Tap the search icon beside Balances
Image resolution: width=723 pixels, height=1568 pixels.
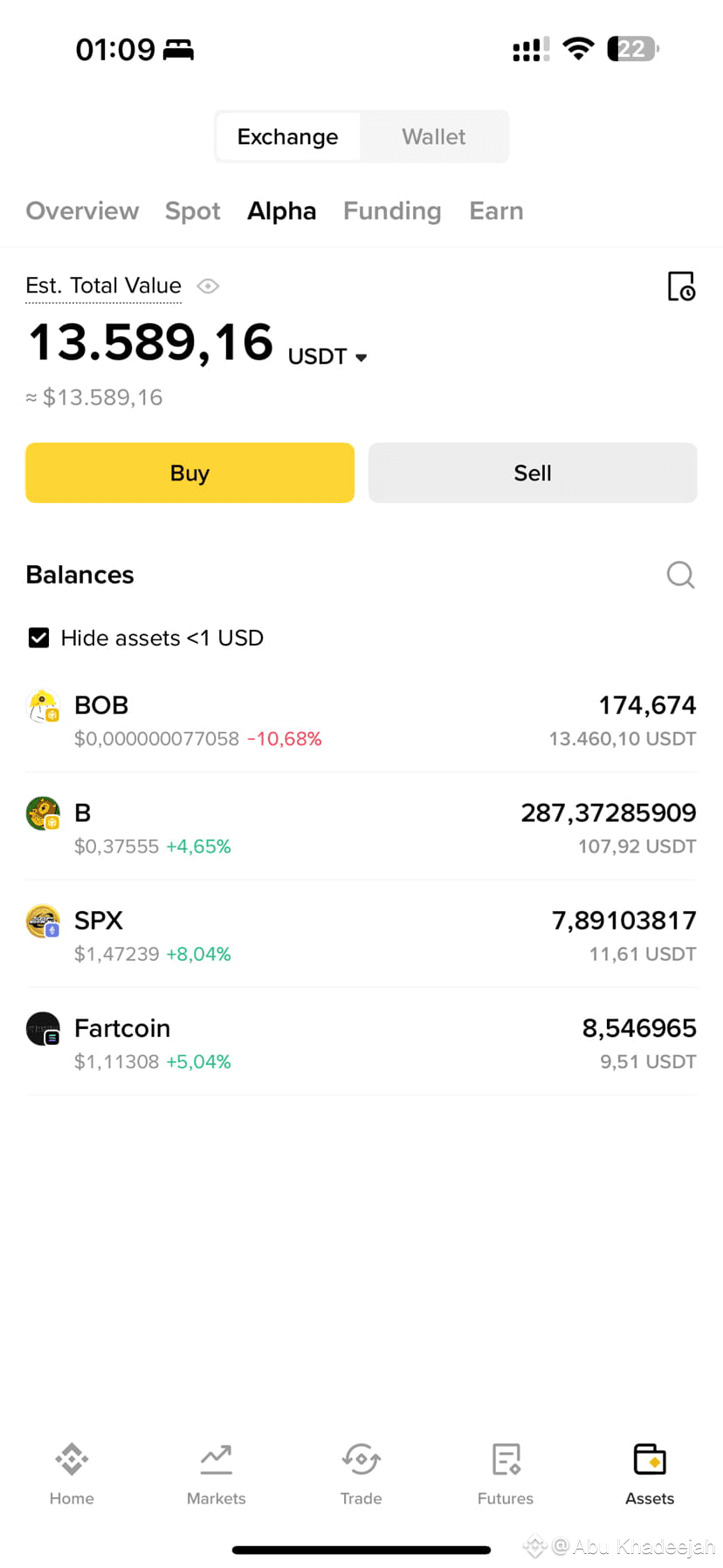680,575
